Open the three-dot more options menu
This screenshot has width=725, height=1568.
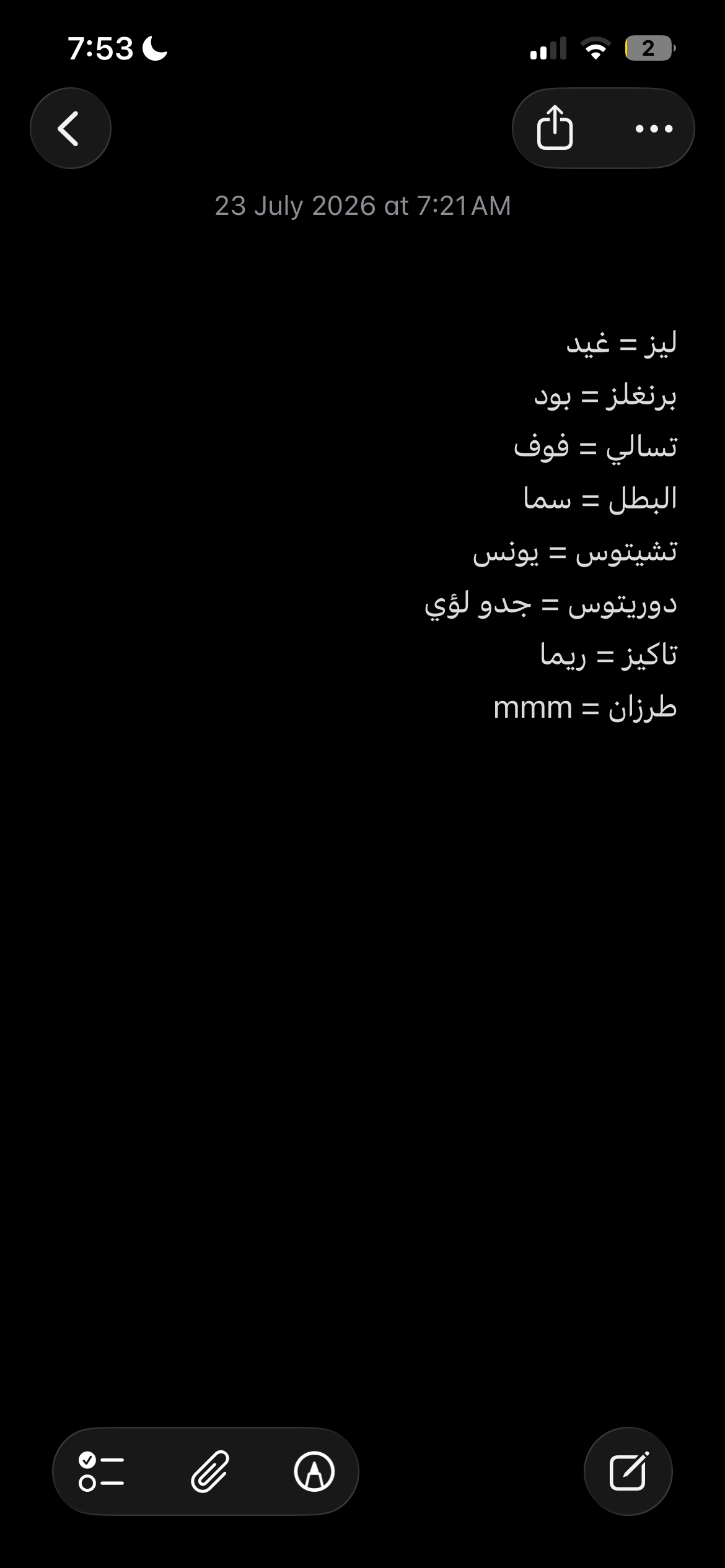tap(654, 129)
